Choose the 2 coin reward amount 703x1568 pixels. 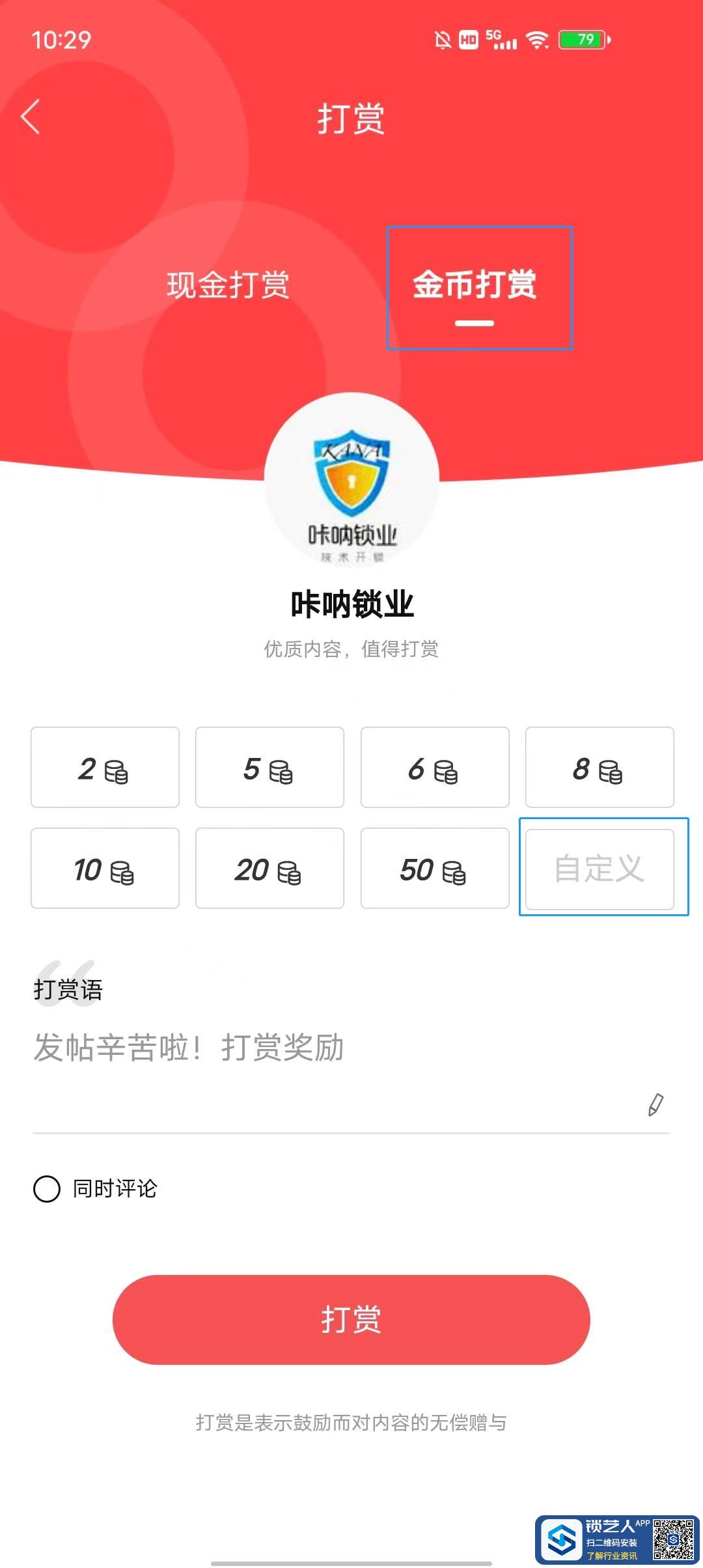pyautogui.click(x=105, y=767)
